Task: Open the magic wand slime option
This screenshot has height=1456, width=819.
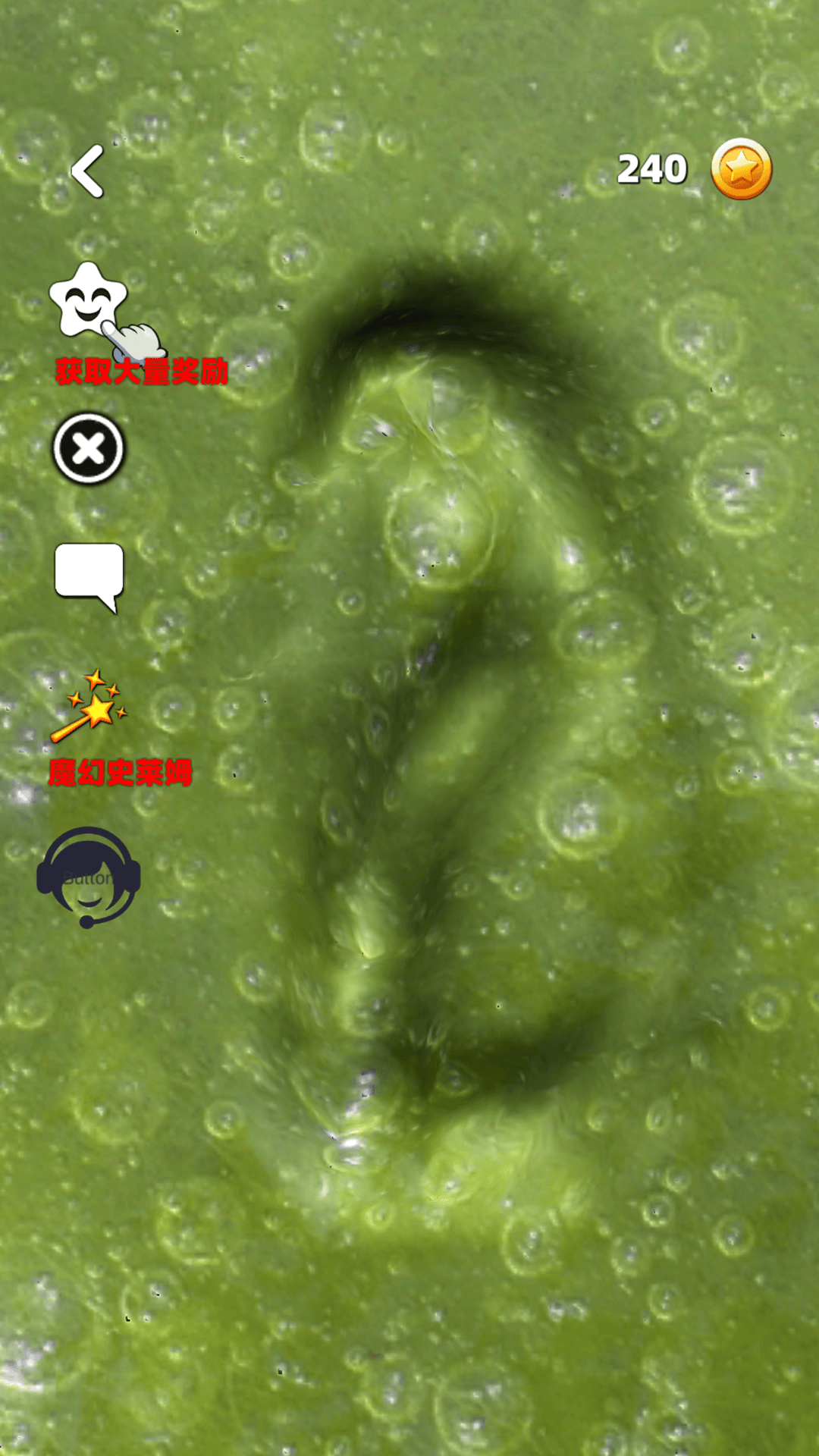Action: tap(89, 705)
